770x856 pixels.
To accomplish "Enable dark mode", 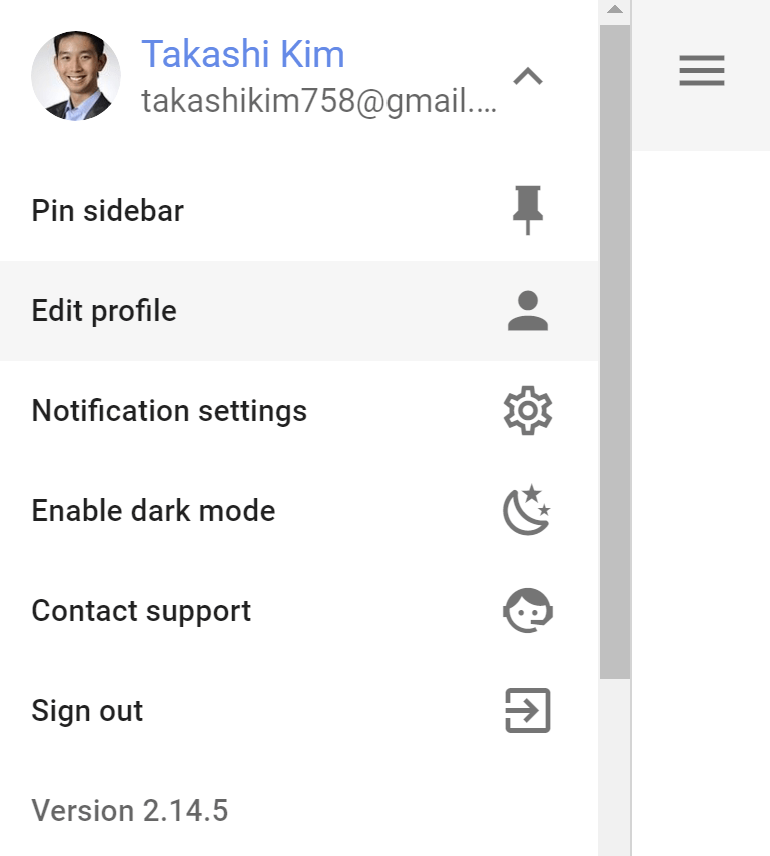I will click(x=299, y=510).
